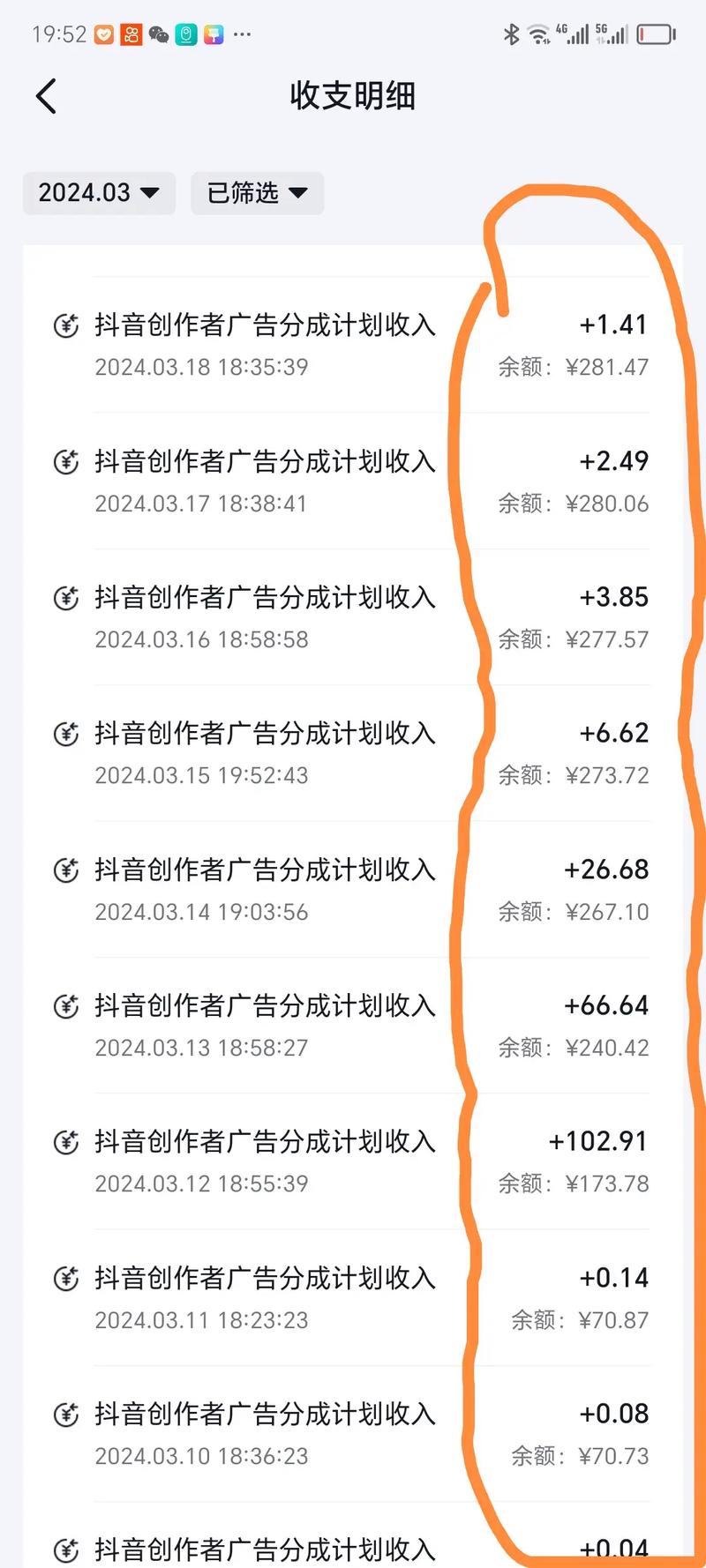Tap the balance text showing ¥281.47
The height and width of the screenshot is (1568, 706).
[x=572, y=368]
